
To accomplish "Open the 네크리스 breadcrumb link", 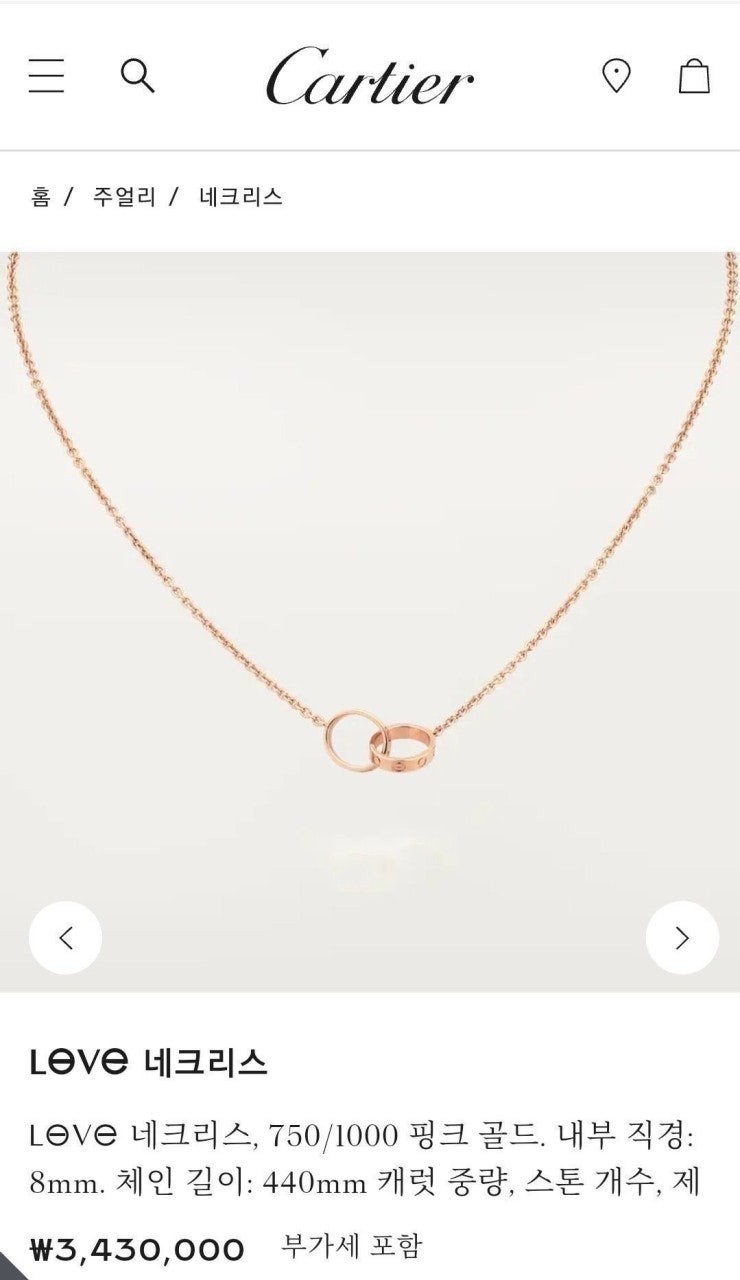I will pyautogui.click(x=241, y=196).
